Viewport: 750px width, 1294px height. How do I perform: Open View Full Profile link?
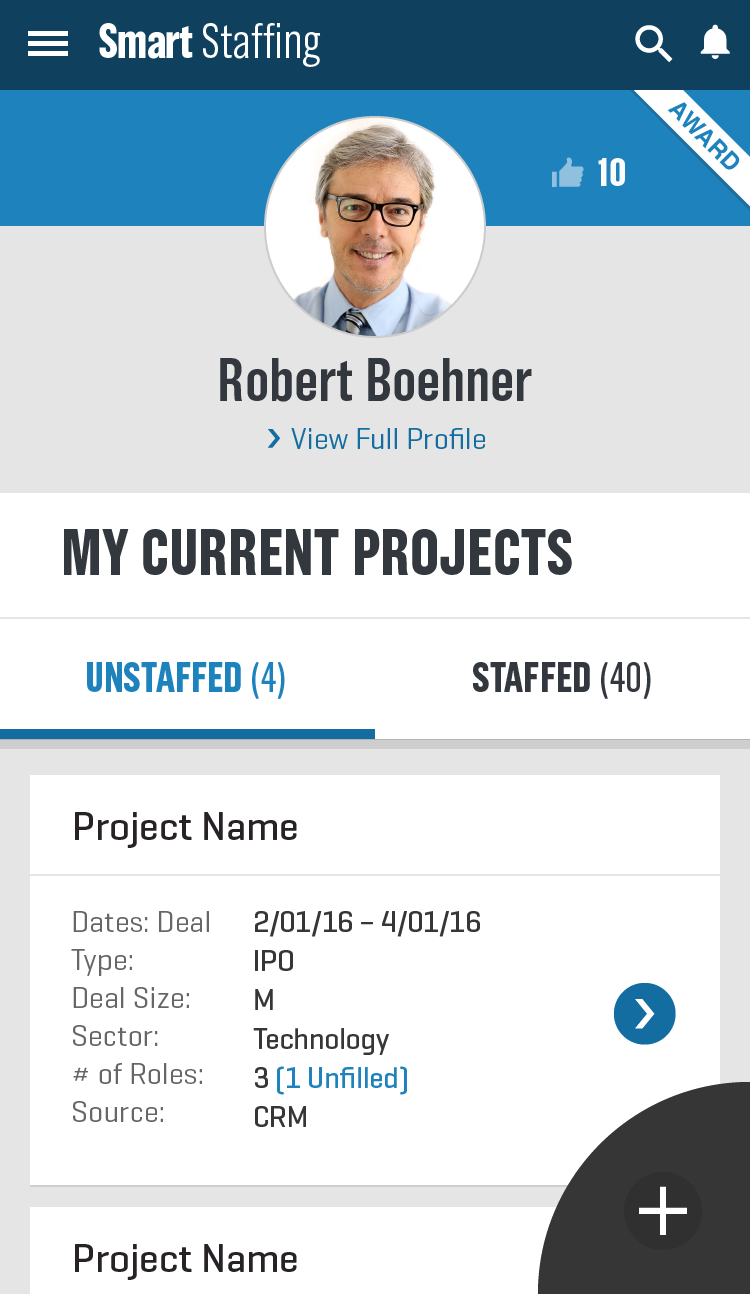(x=376, y=439)
